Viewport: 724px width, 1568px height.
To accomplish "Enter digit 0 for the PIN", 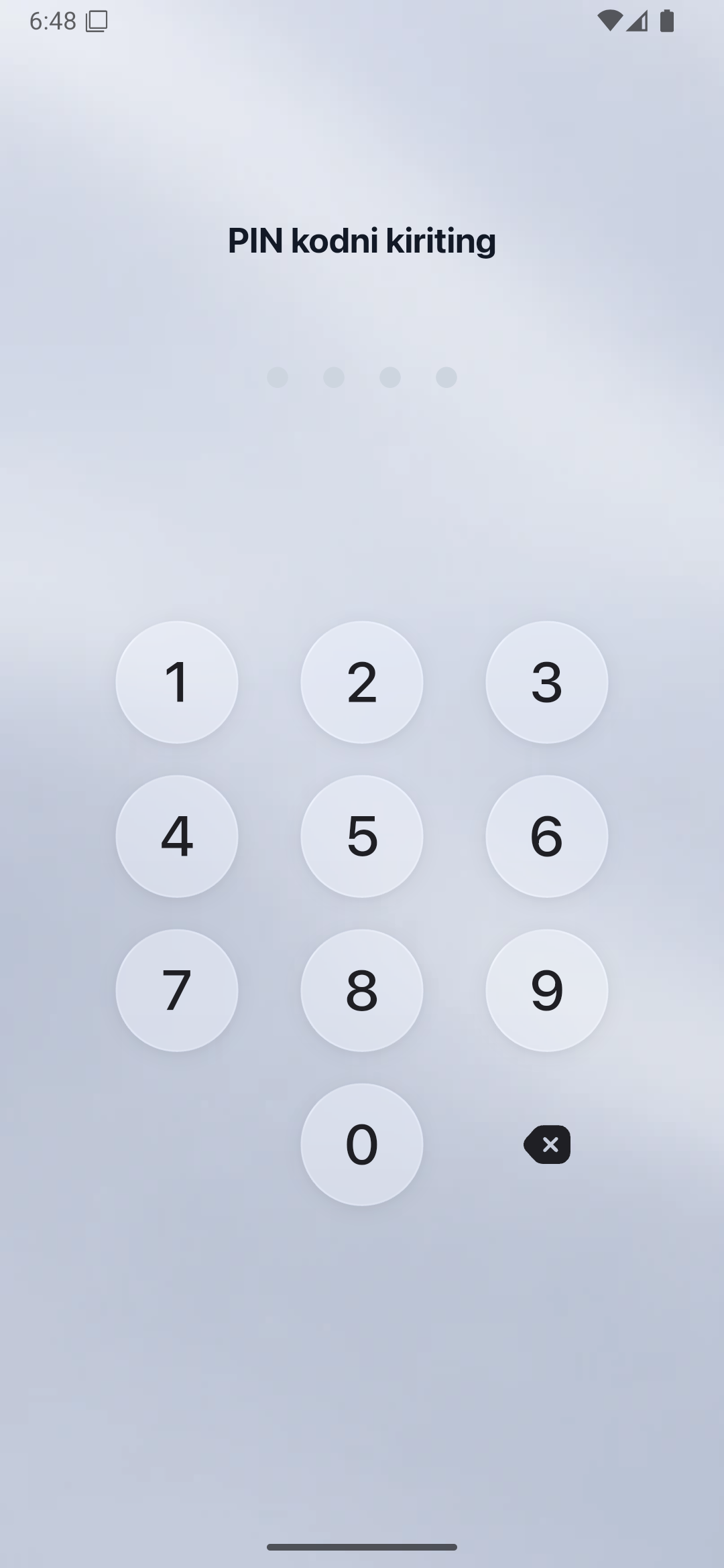I will pos(362,1145).
